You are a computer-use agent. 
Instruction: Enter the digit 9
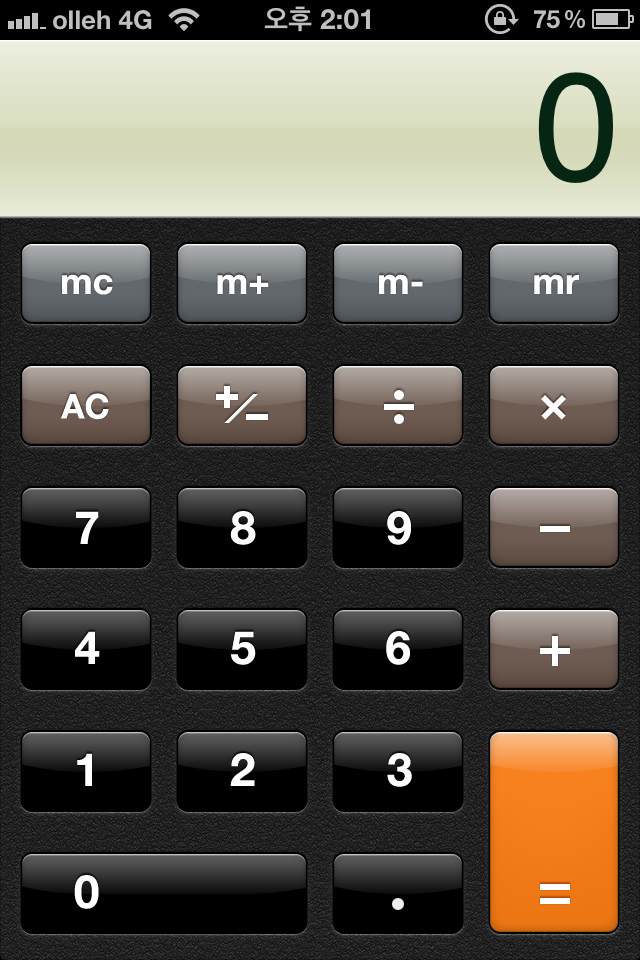(398, 527)
